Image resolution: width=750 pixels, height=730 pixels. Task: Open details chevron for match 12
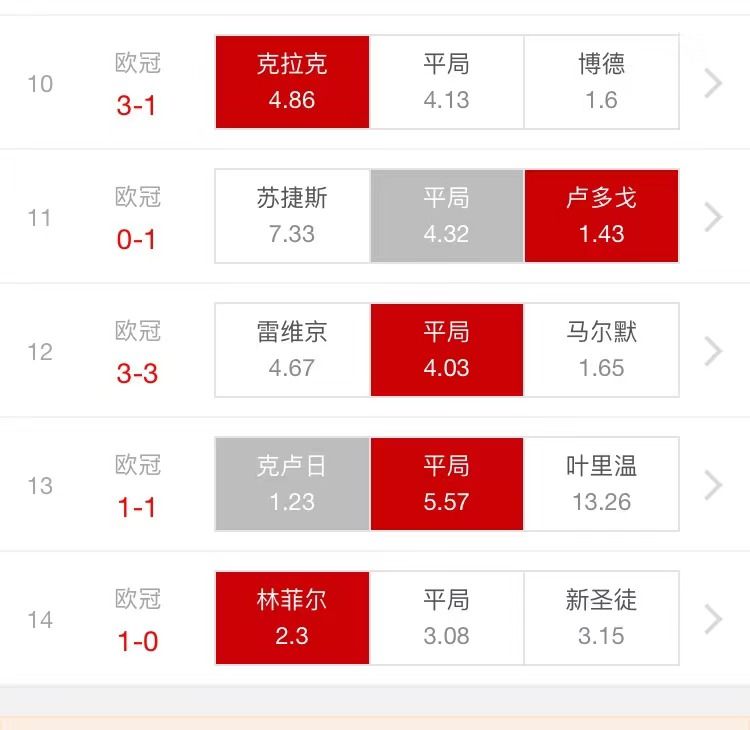pyautogui.click(x=713, y=350)
